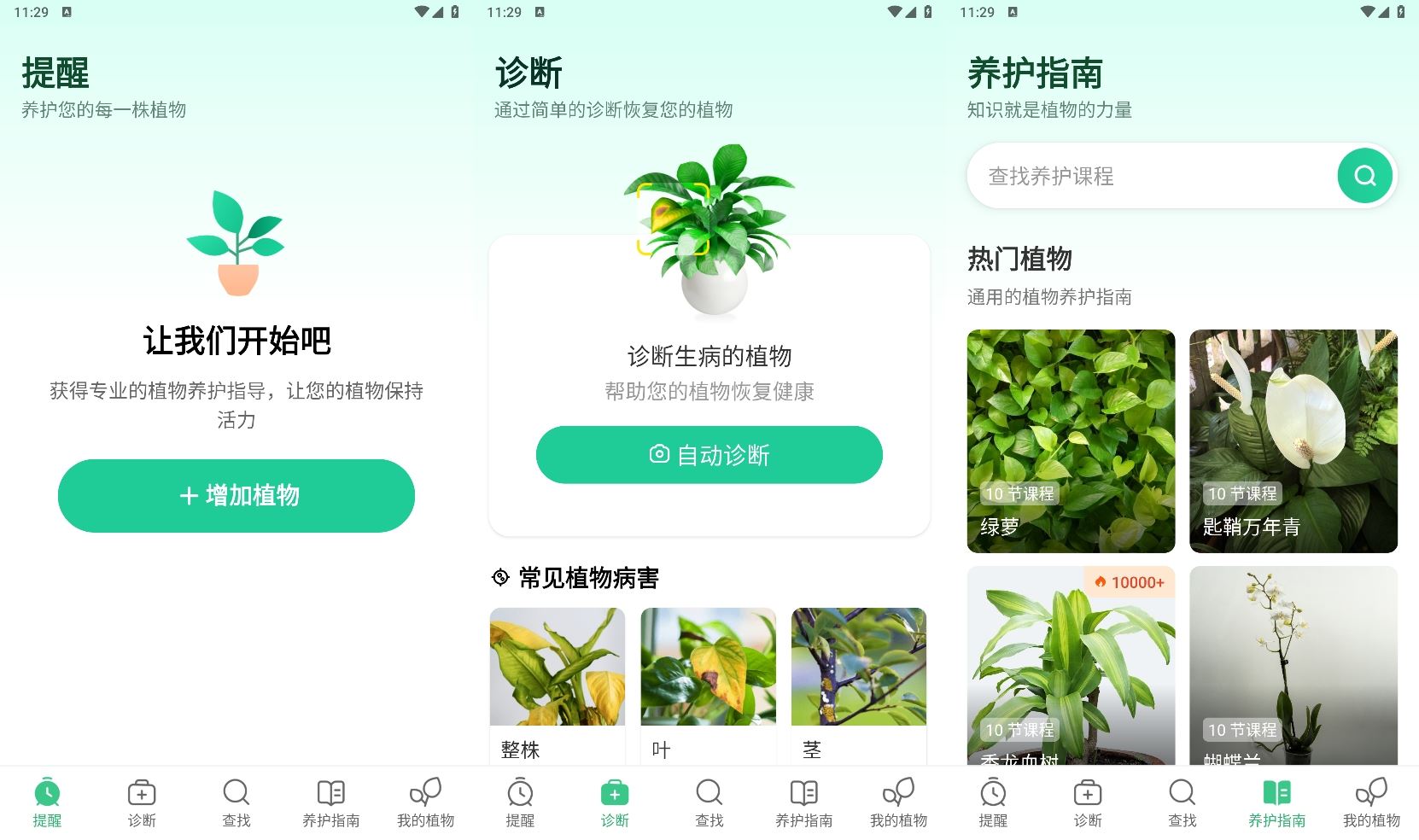View 叶 disease category

click(708, 683)
